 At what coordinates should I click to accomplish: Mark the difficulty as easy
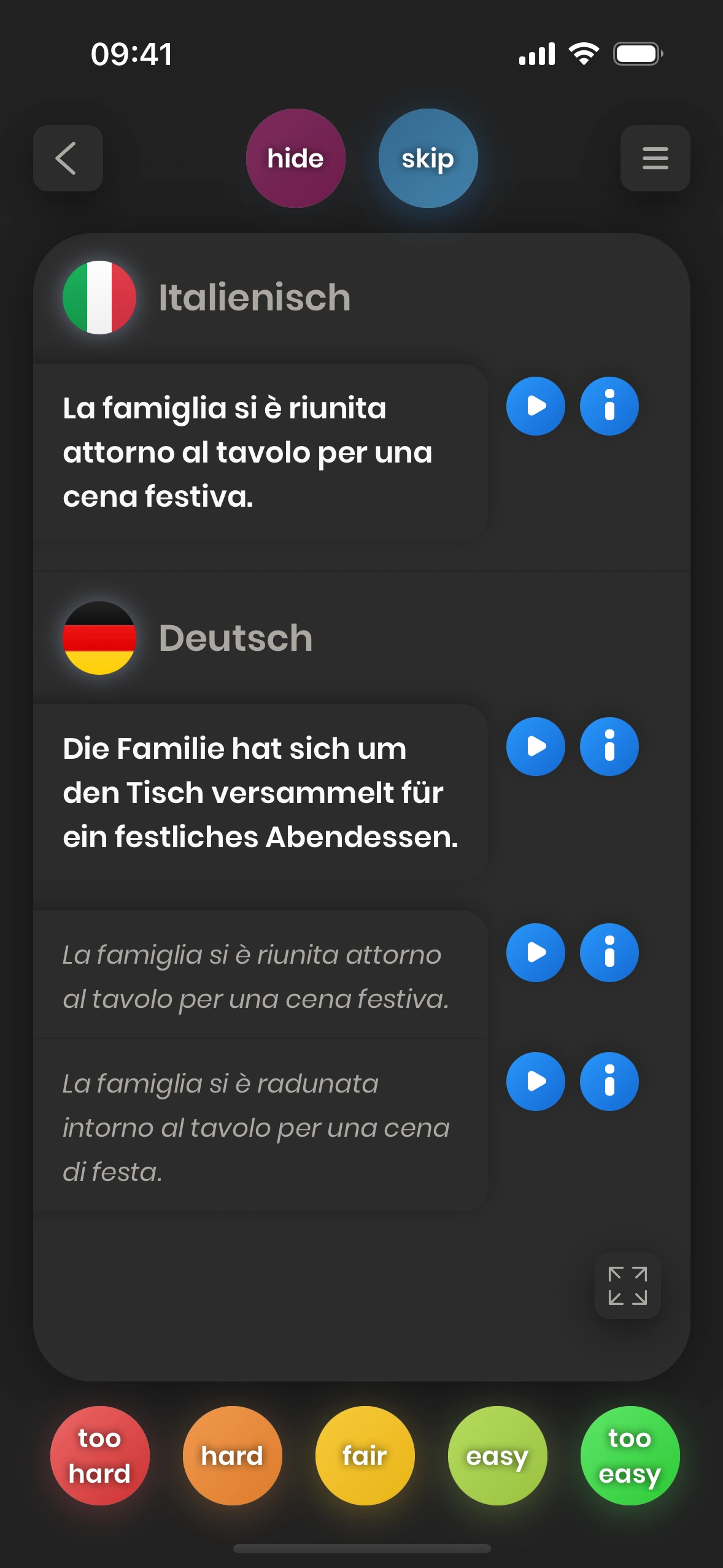[x=497, y=1455]
